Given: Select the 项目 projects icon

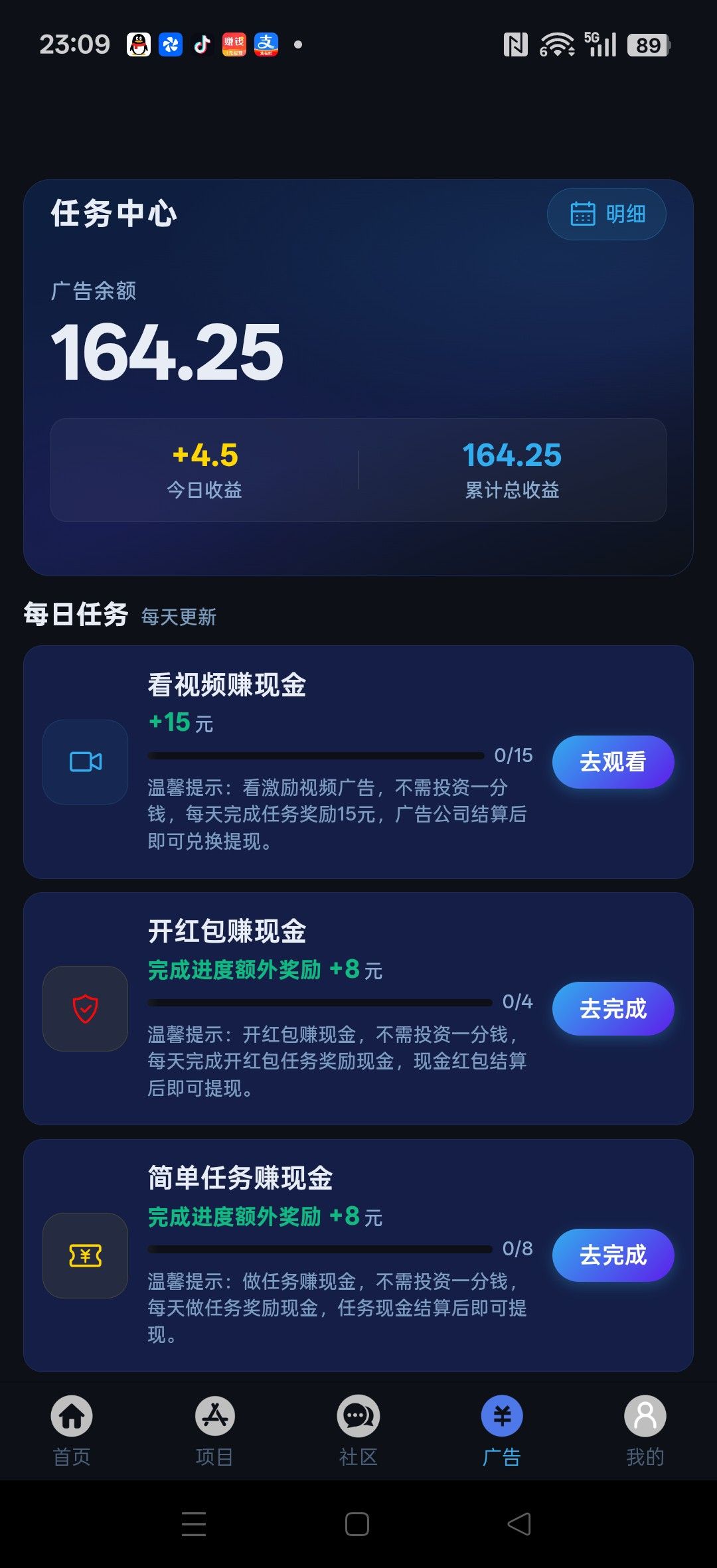Looking at the screenshot, I should (x=214, y=1416).
